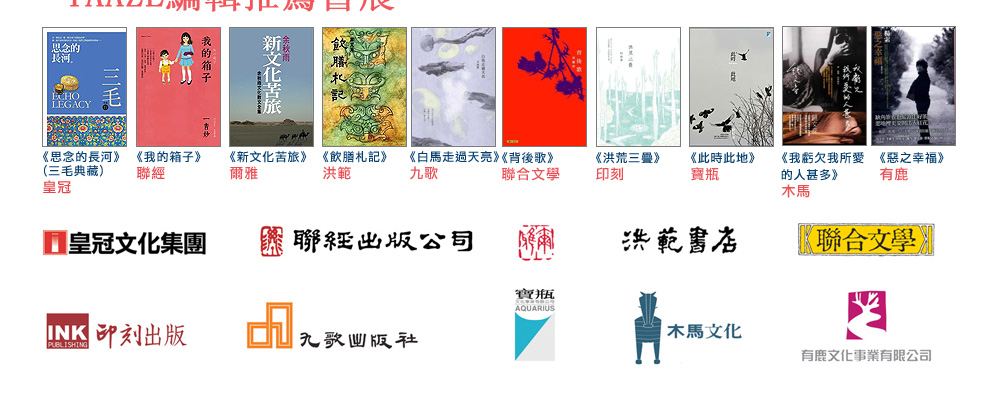
Task: Open the 我虧欠我所愛的人甚多 book cover
Action: coord(824,87)
